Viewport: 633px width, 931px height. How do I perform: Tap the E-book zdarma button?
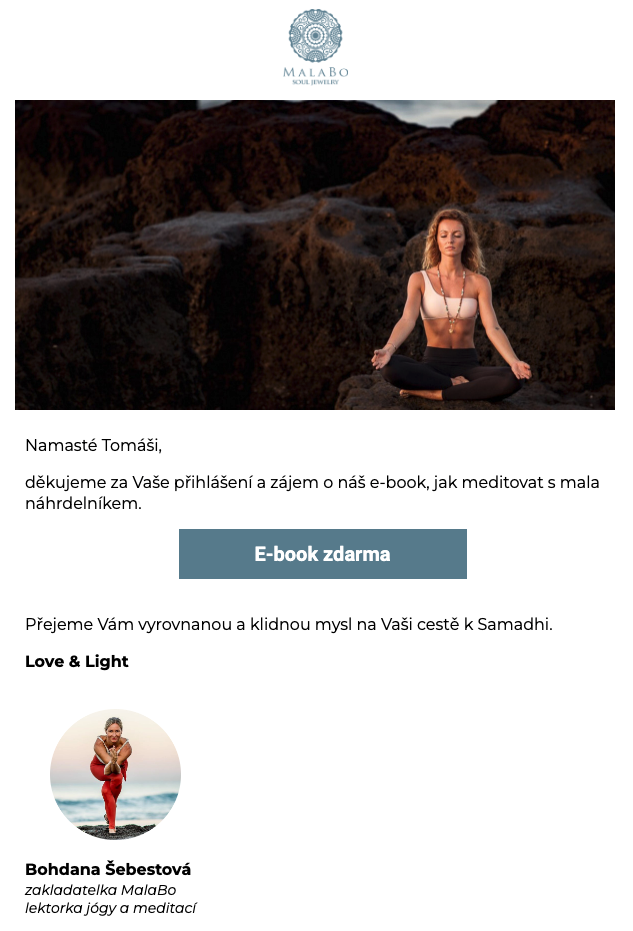point(322,554)
